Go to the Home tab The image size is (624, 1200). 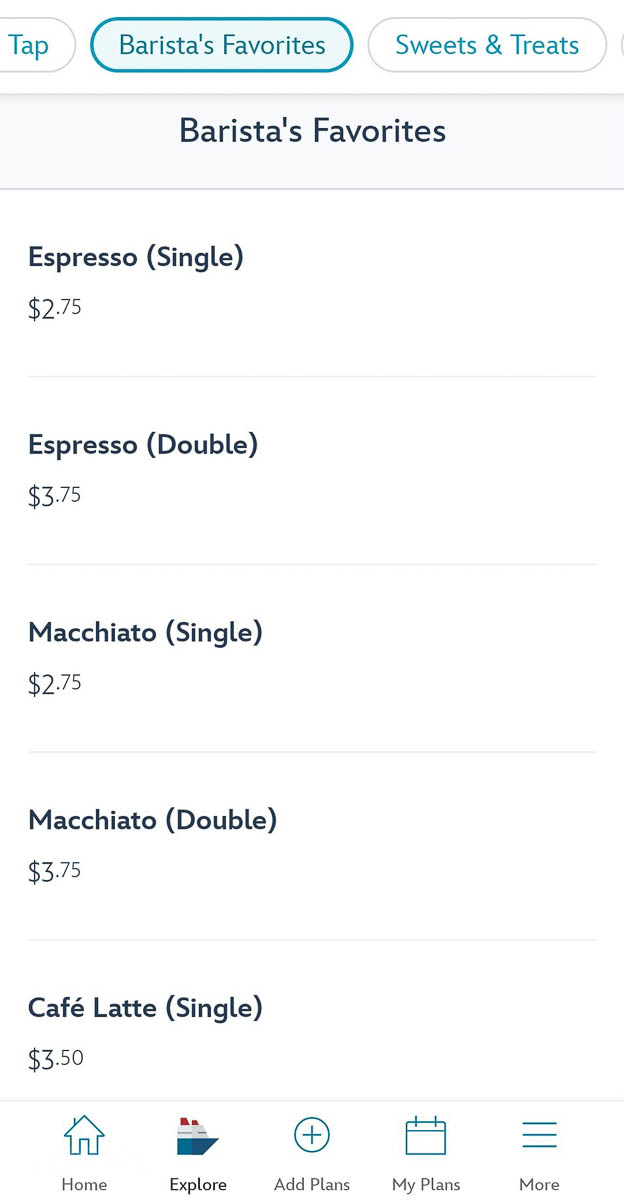tap(84, 1153)
